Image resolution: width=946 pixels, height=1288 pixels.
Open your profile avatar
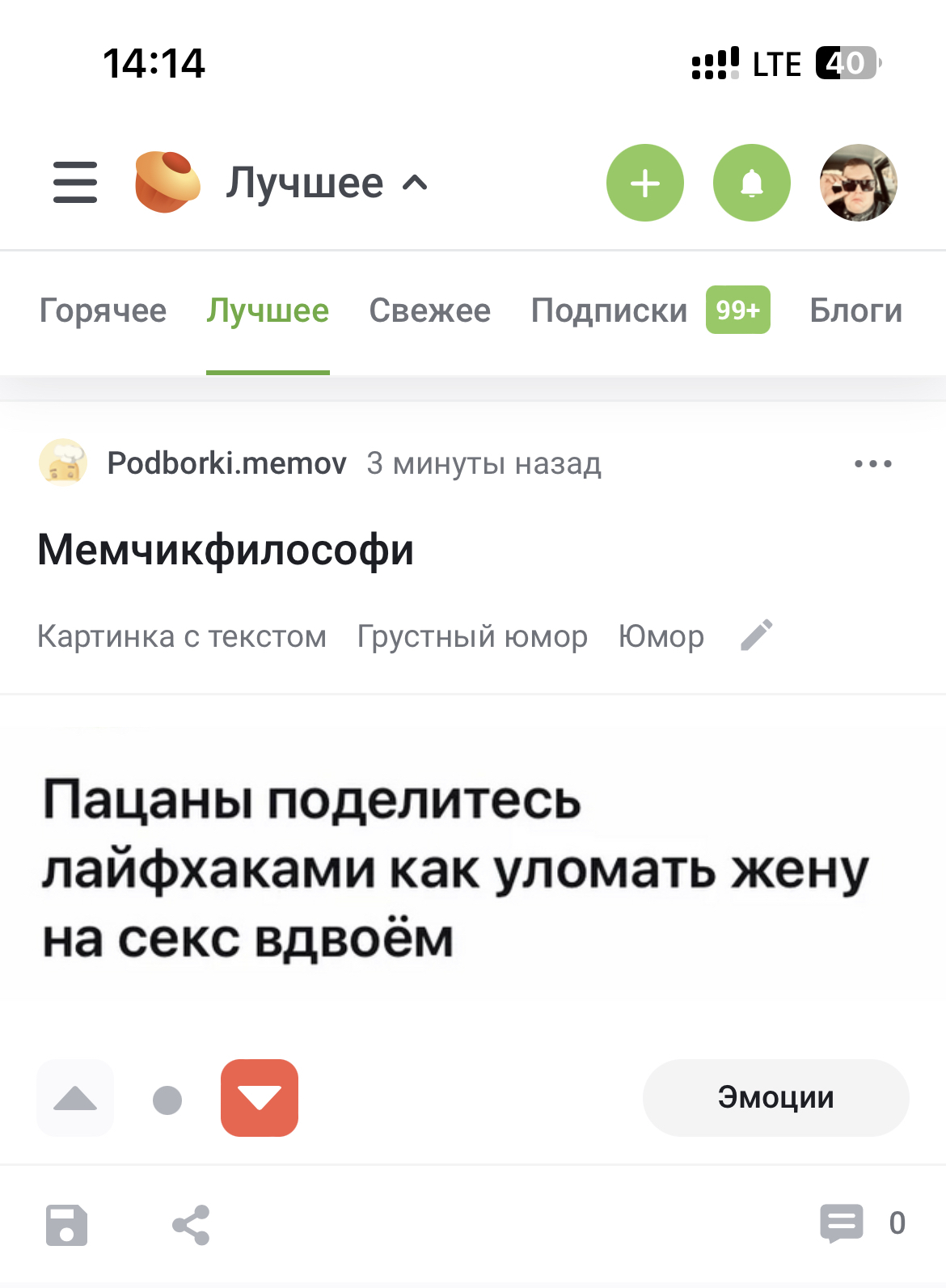click(x=858, y=184)
